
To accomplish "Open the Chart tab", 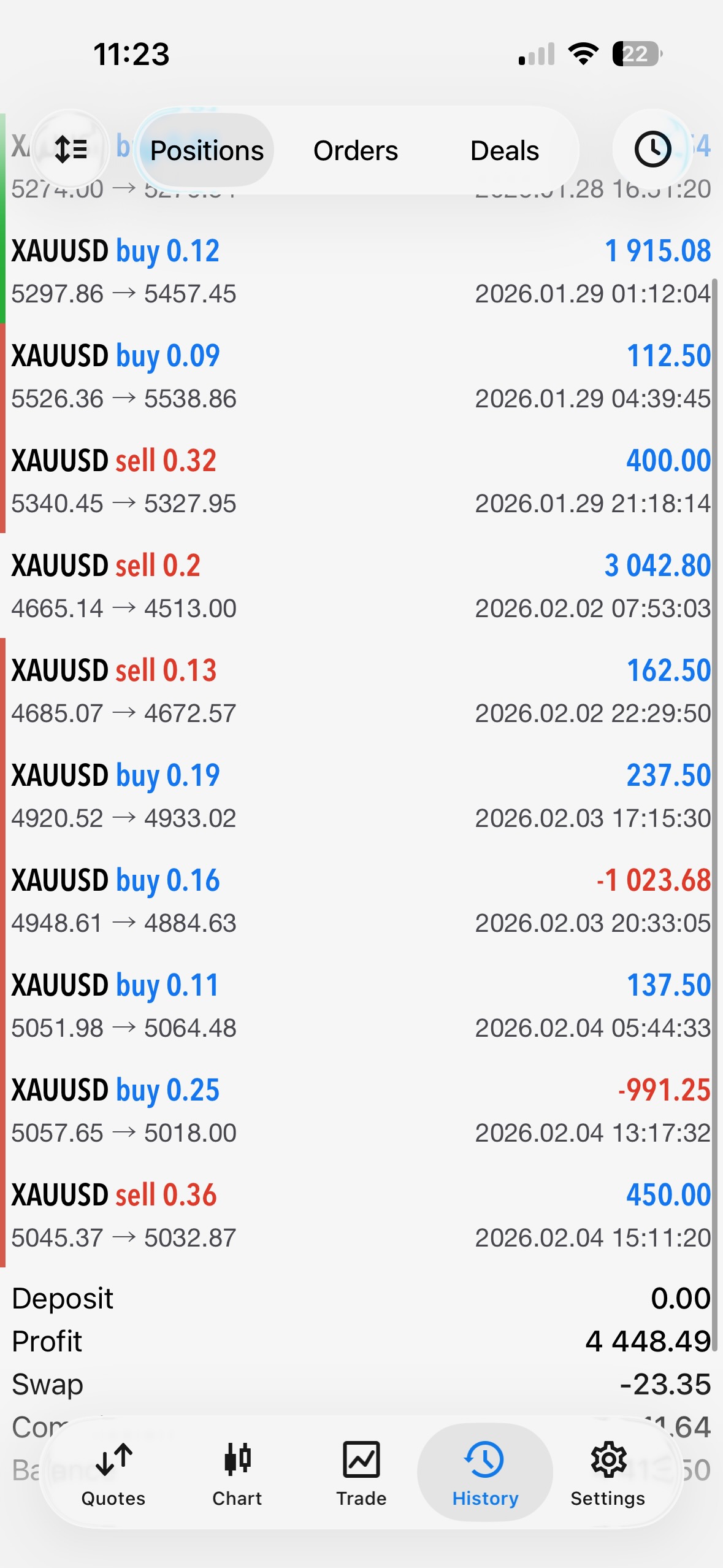I will point(237,1474).
